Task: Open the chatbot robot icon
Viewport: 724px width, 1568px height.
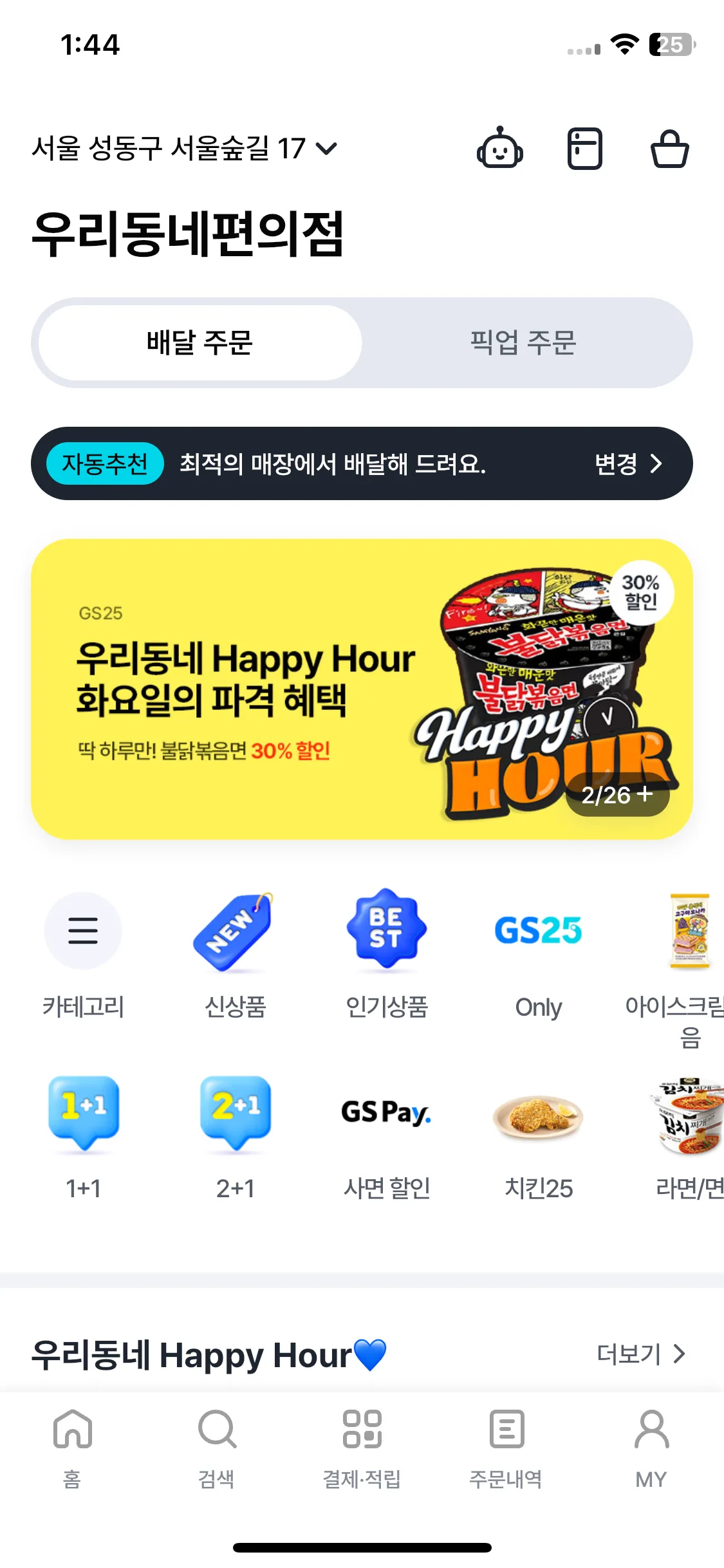Action: click(x=499, y=149)
